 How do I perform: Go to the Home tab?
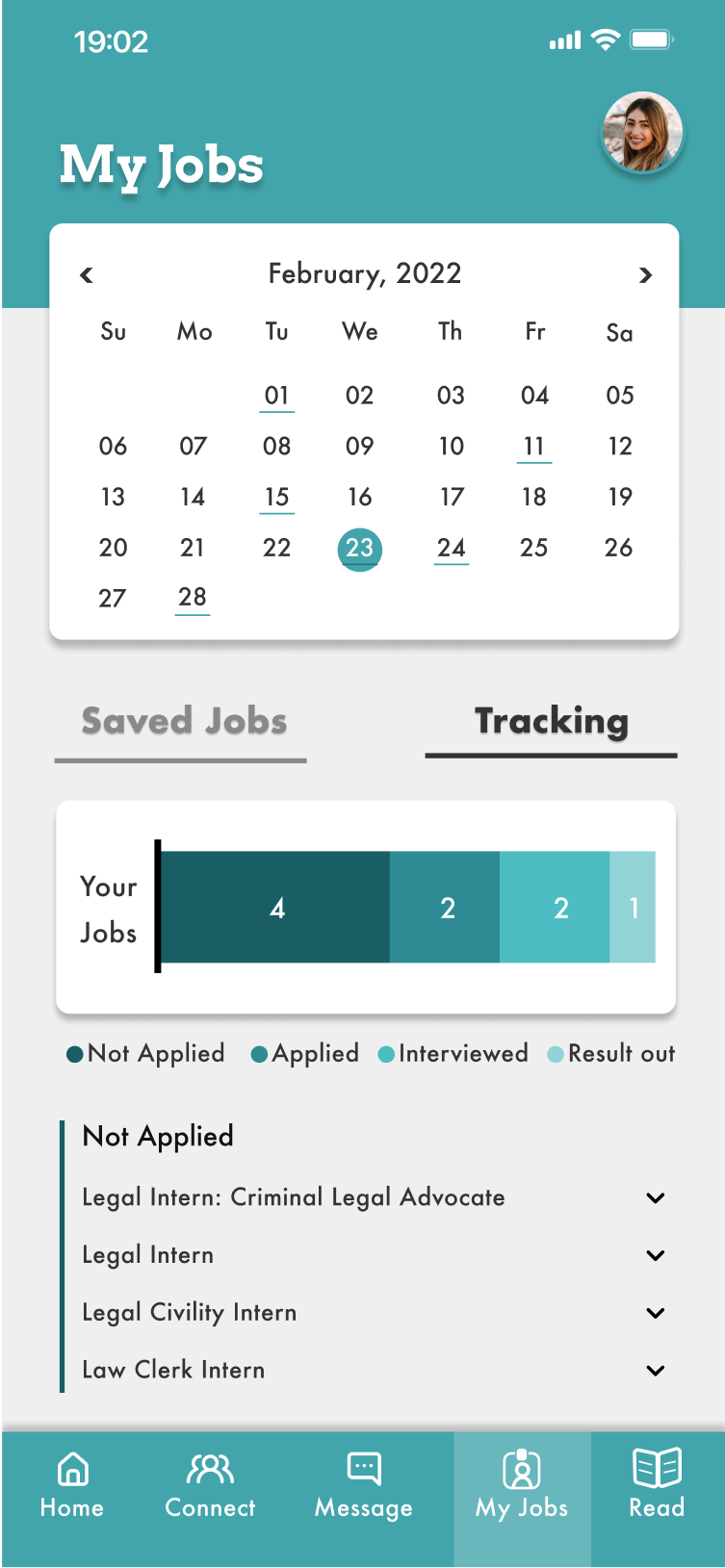[72, 1485]
